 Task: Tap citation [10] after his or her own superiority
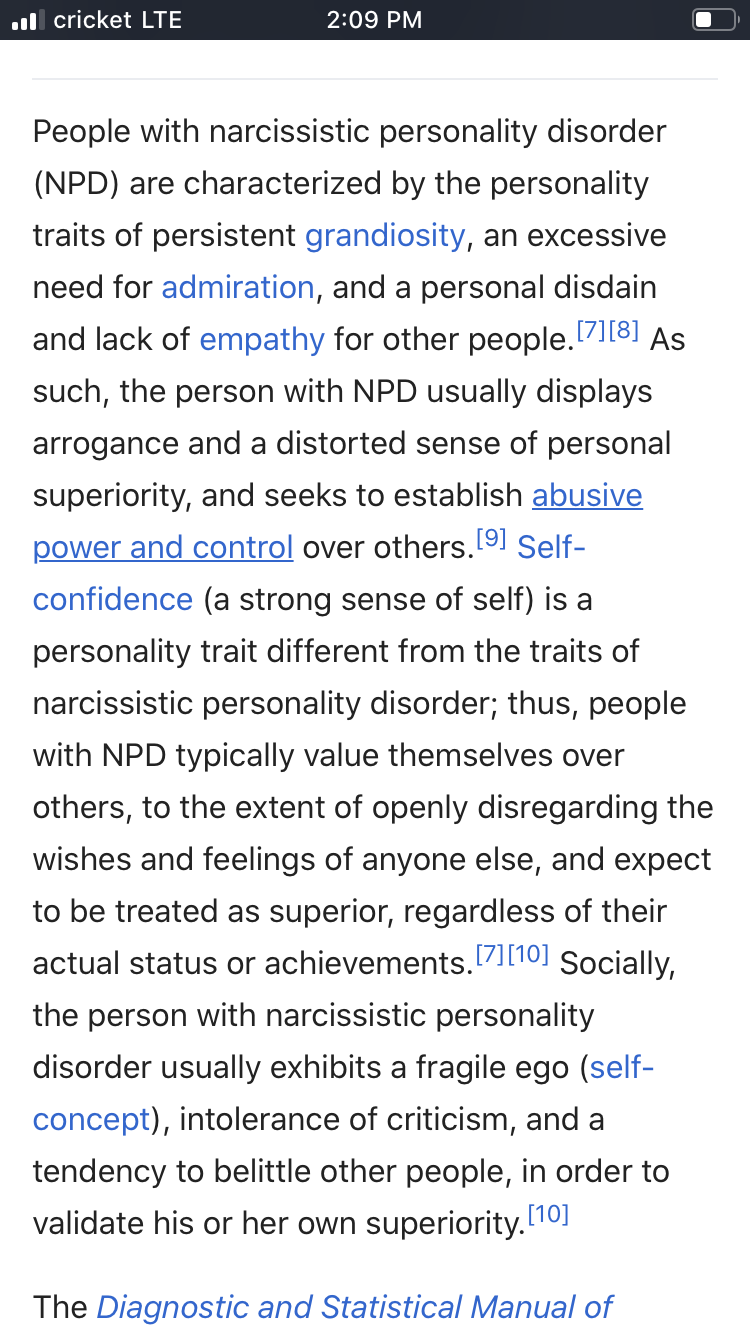(x=548, y=1216)
